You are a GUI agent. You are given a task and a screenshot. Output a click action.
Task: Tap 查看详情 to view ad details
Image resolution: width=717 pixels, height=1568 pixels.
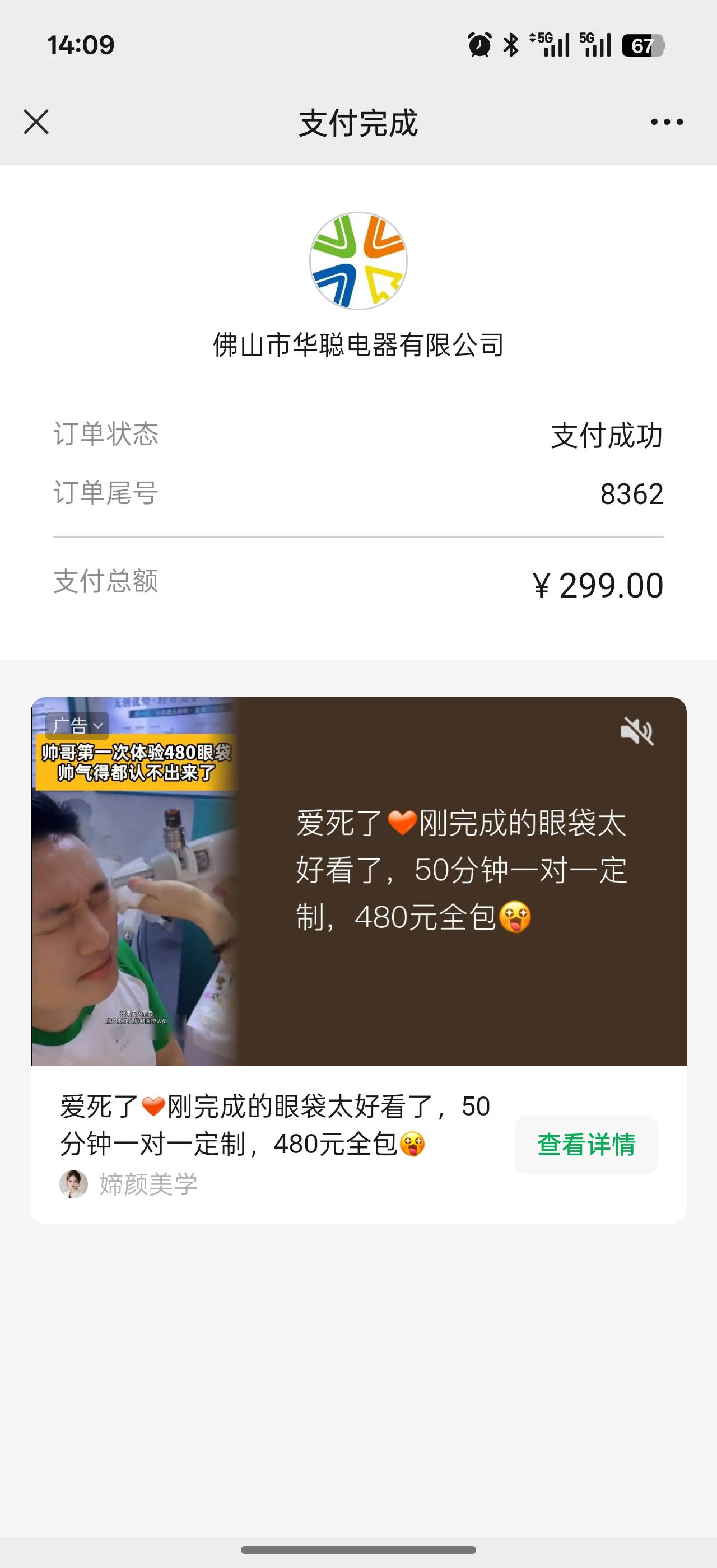pyautogui.click(x=586, y=1144)
